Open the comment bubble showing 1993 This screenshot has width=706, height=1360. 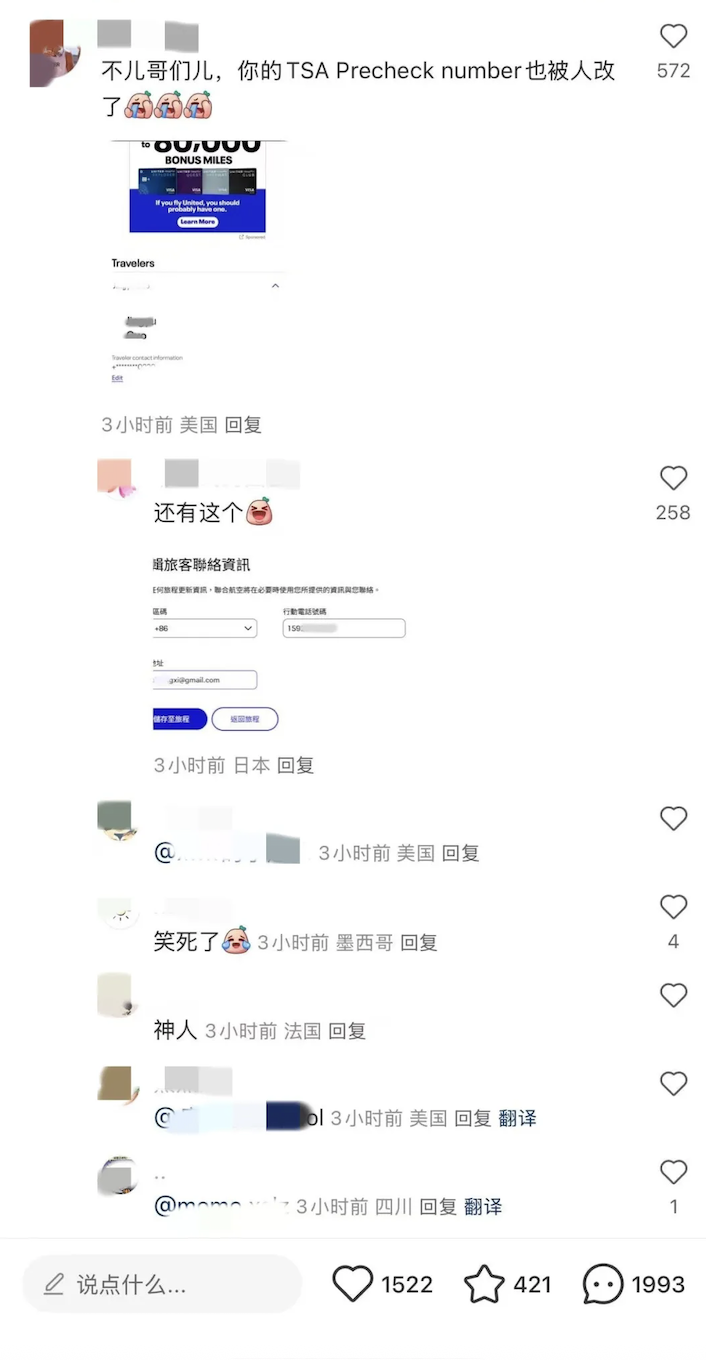(603, 1284)
